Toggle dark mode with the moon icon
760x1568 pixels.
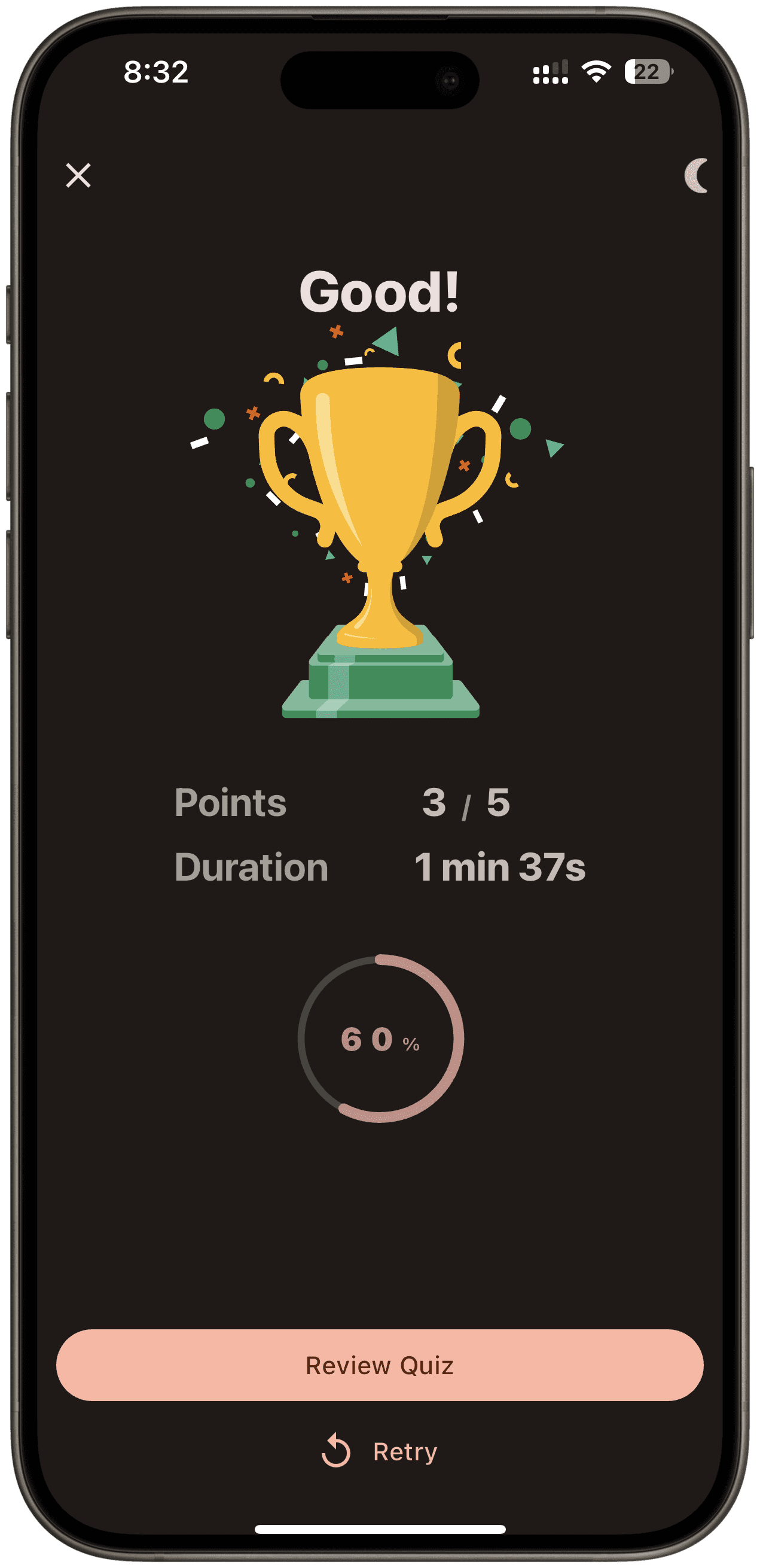(696, 175)
